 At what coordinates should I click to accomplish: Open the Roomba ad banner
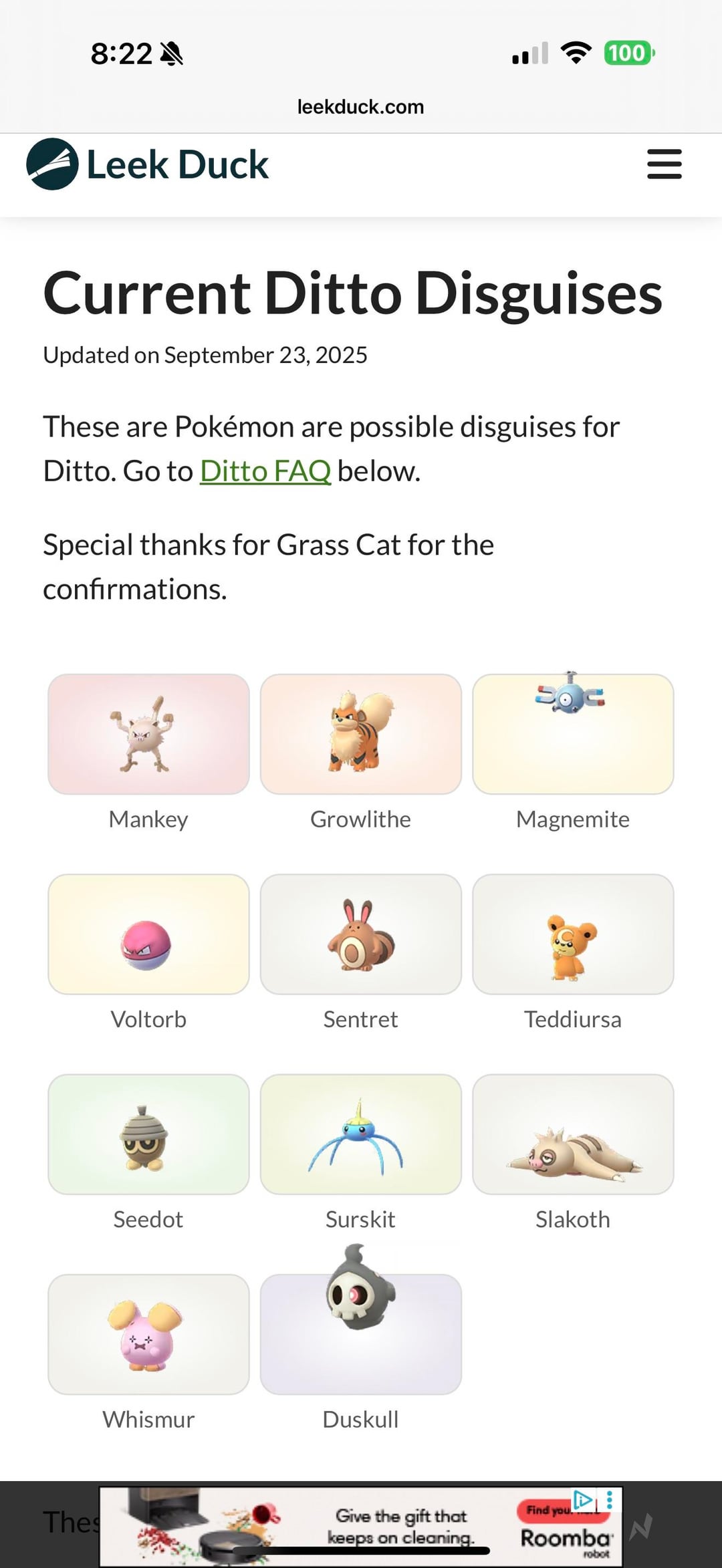(401, 1527)
